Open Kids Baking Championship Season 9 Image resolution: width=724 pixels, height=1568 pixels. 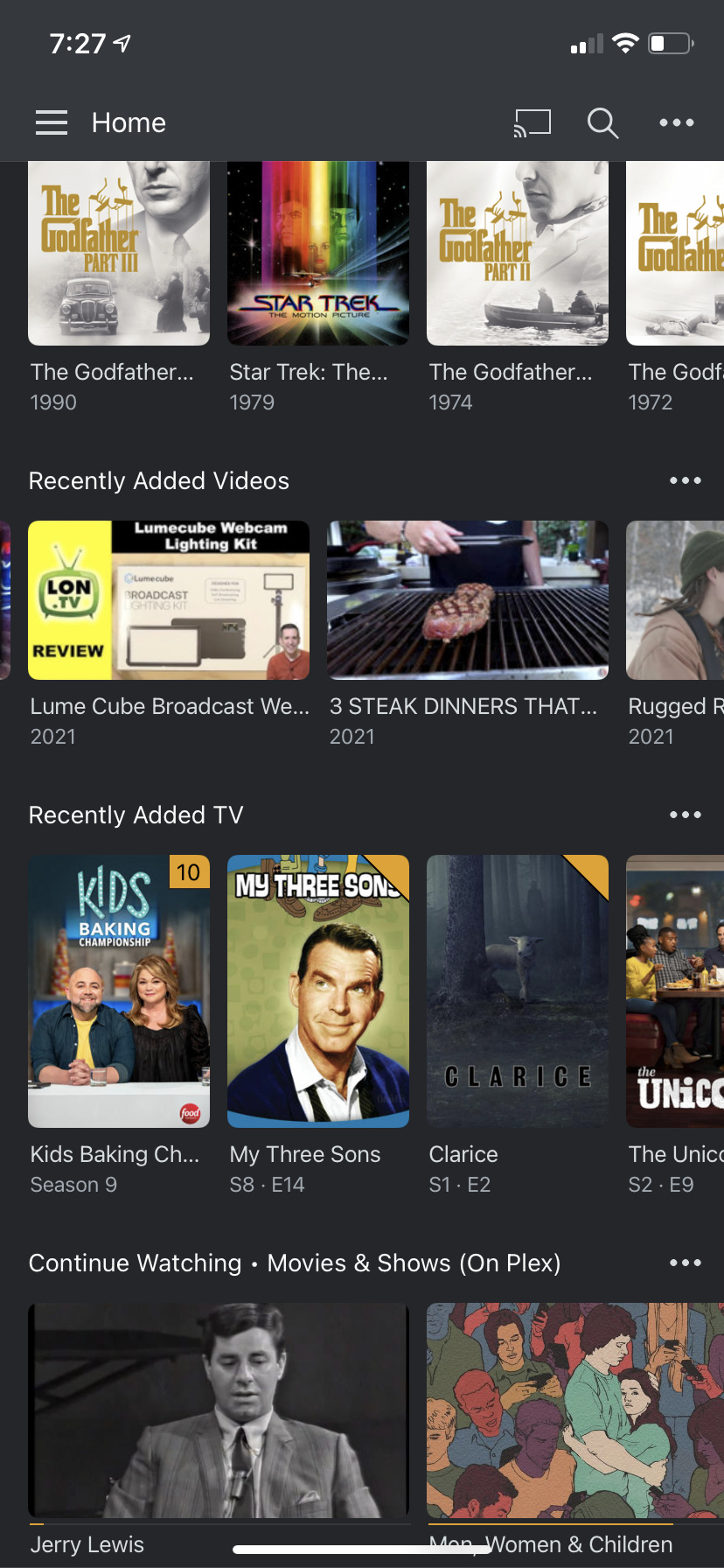[119, 991]
